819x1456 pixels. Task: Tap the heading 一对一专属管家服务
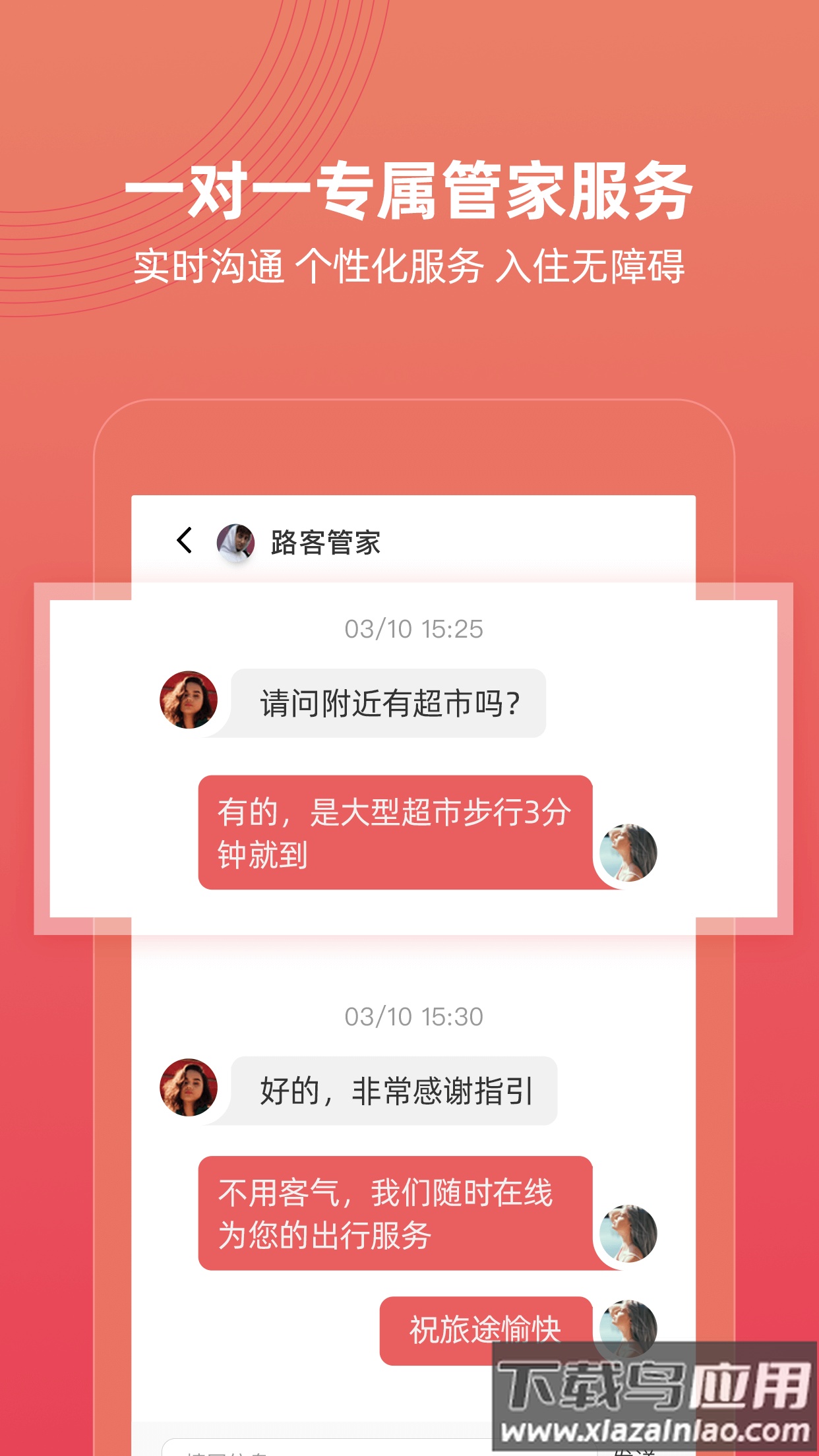click(x=409, y=191)
